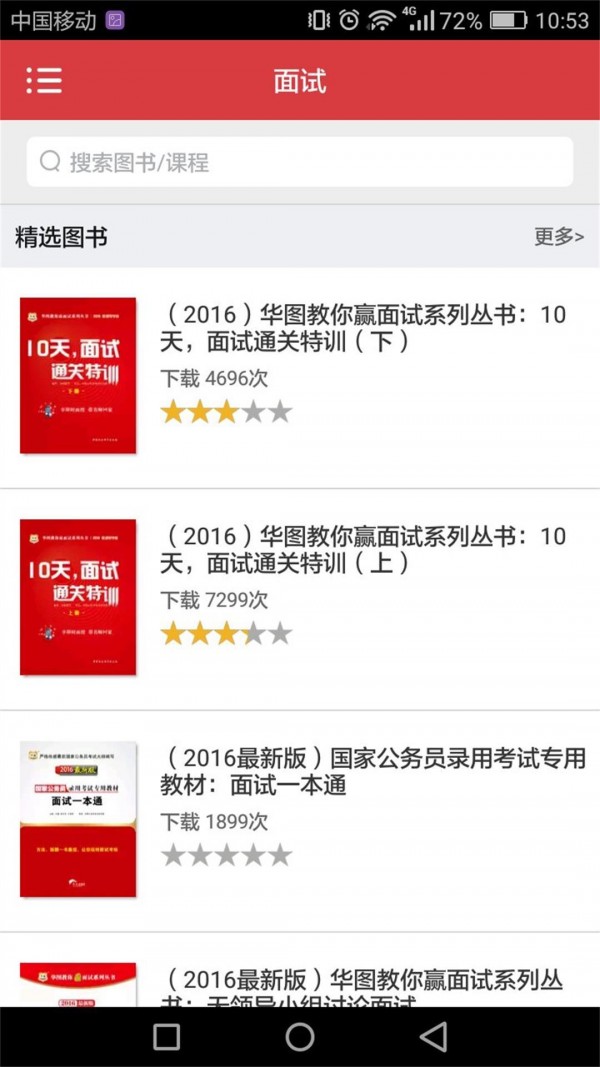Select the 面试一本通 textbook entry
600x1067 pixels.
coord(372,771)
